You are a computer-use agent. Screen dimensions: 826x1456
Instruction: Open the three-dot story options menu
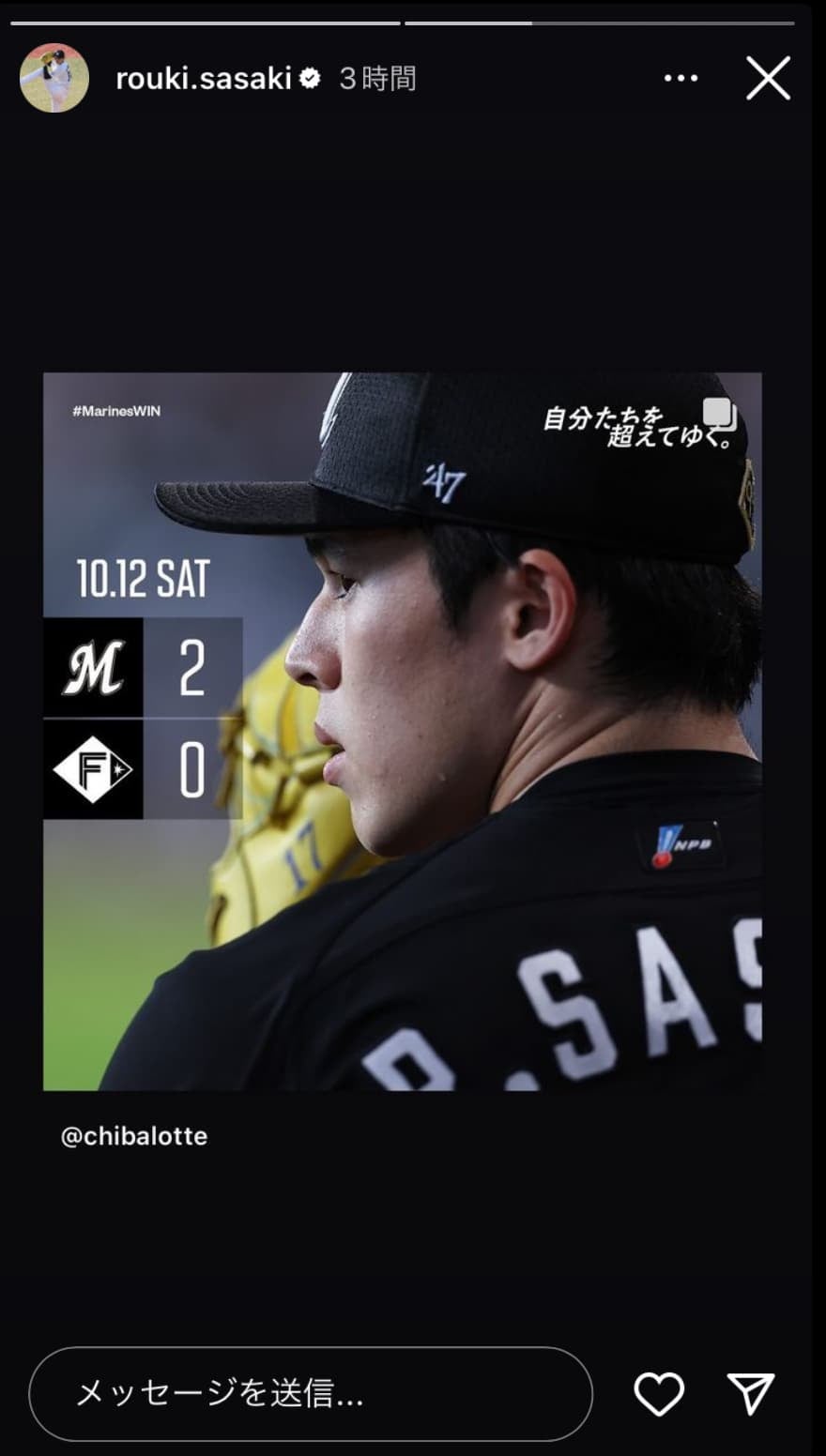click(x=681, y=78)
